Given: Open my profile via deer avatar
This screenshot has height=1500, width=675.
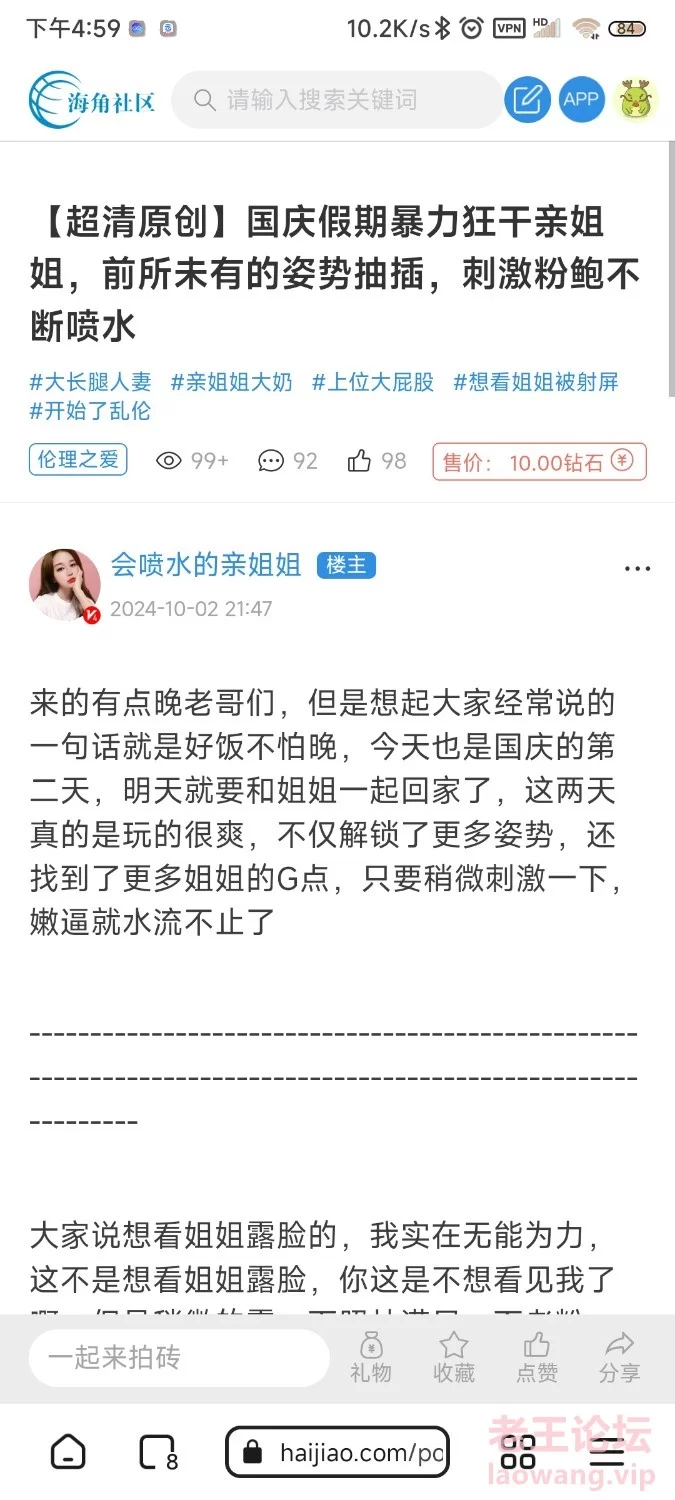Looking at the screenshot, I should pos(636,99).
